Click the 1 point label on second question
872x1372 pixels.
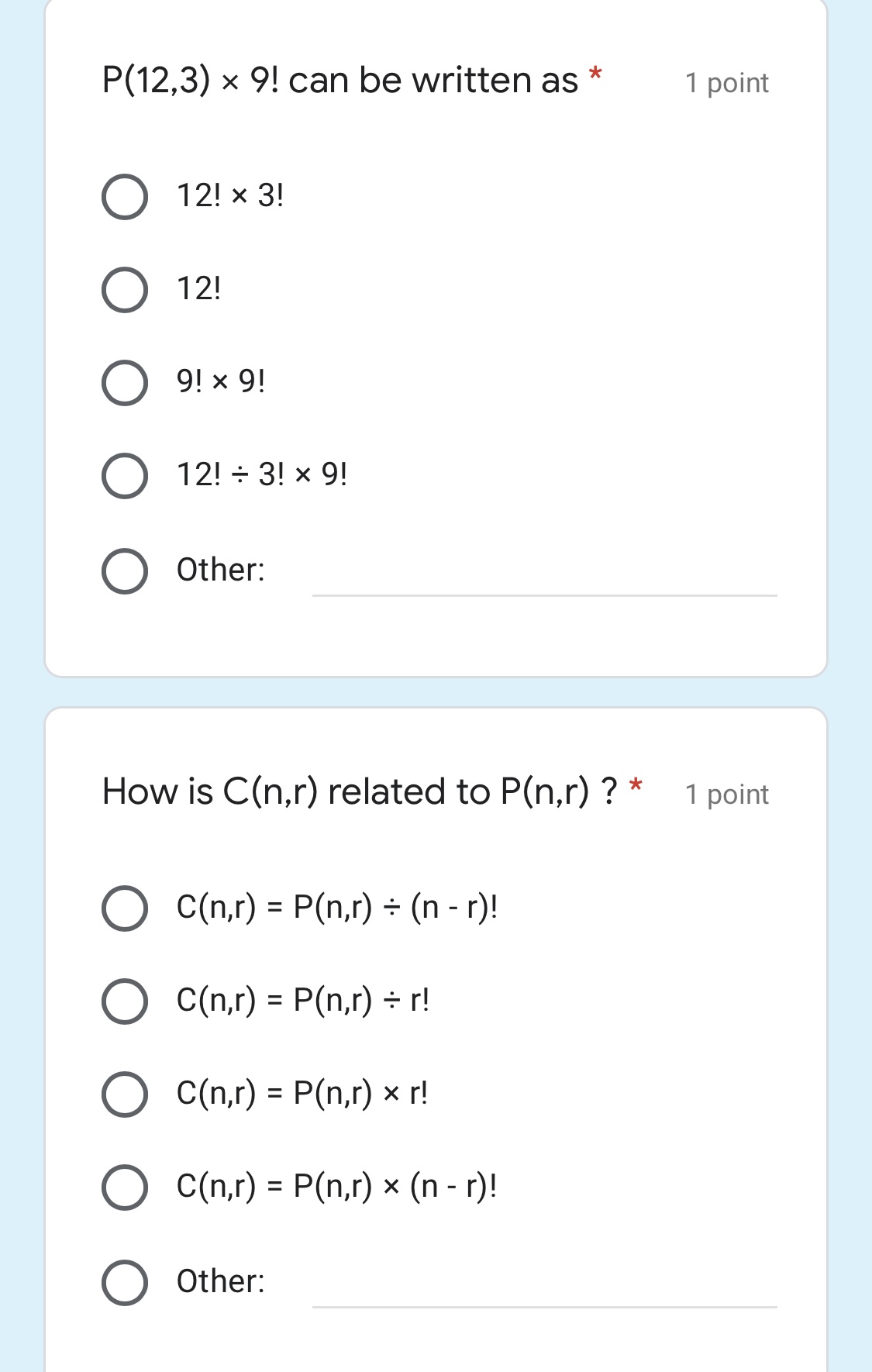coord(724,794)
